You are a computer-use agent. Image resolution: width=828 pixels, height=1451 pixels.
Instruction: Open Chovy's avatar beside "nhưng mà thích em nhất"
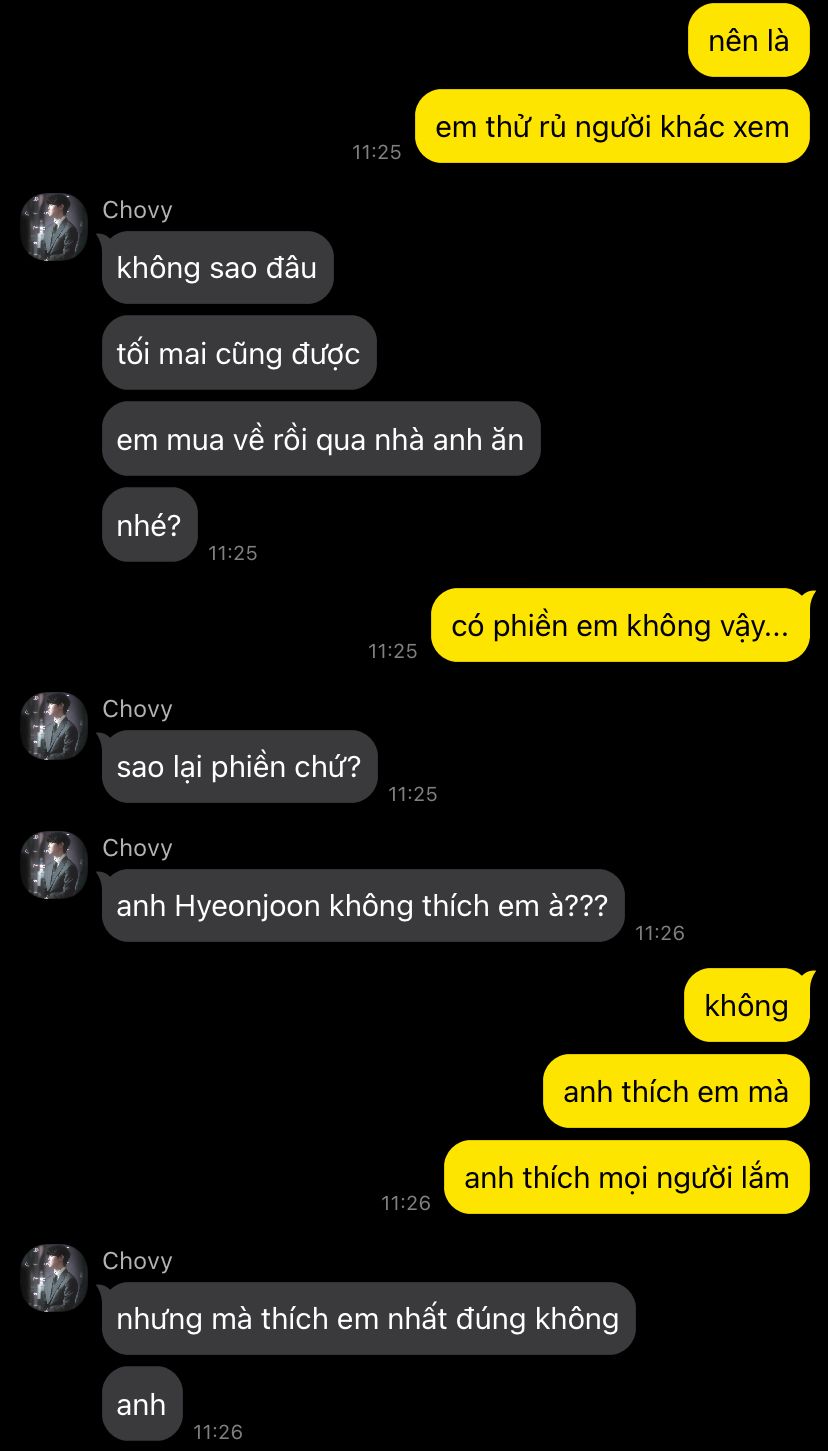[x=54, y=1278]
